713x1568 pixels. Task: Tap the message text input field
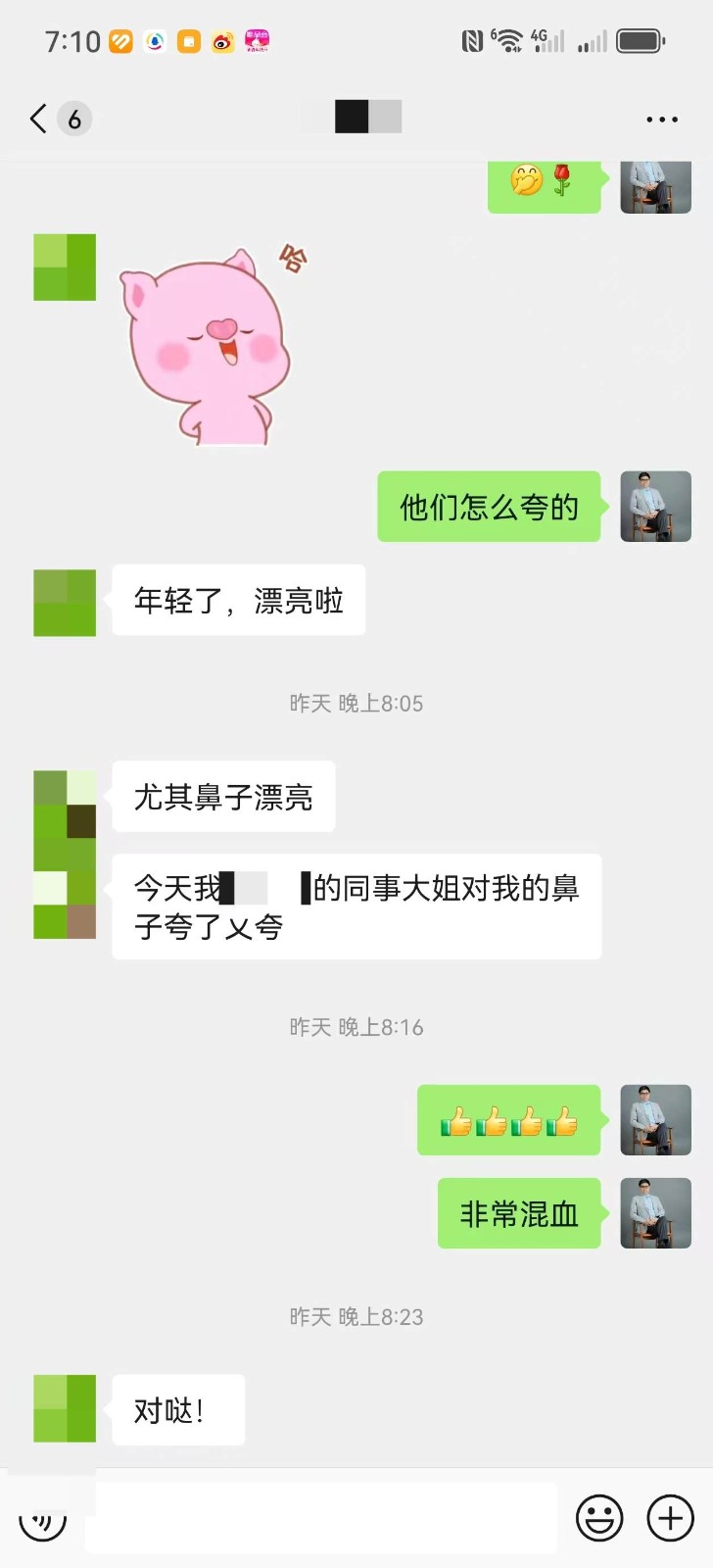pyautogui.click(x=321, y=1518)
